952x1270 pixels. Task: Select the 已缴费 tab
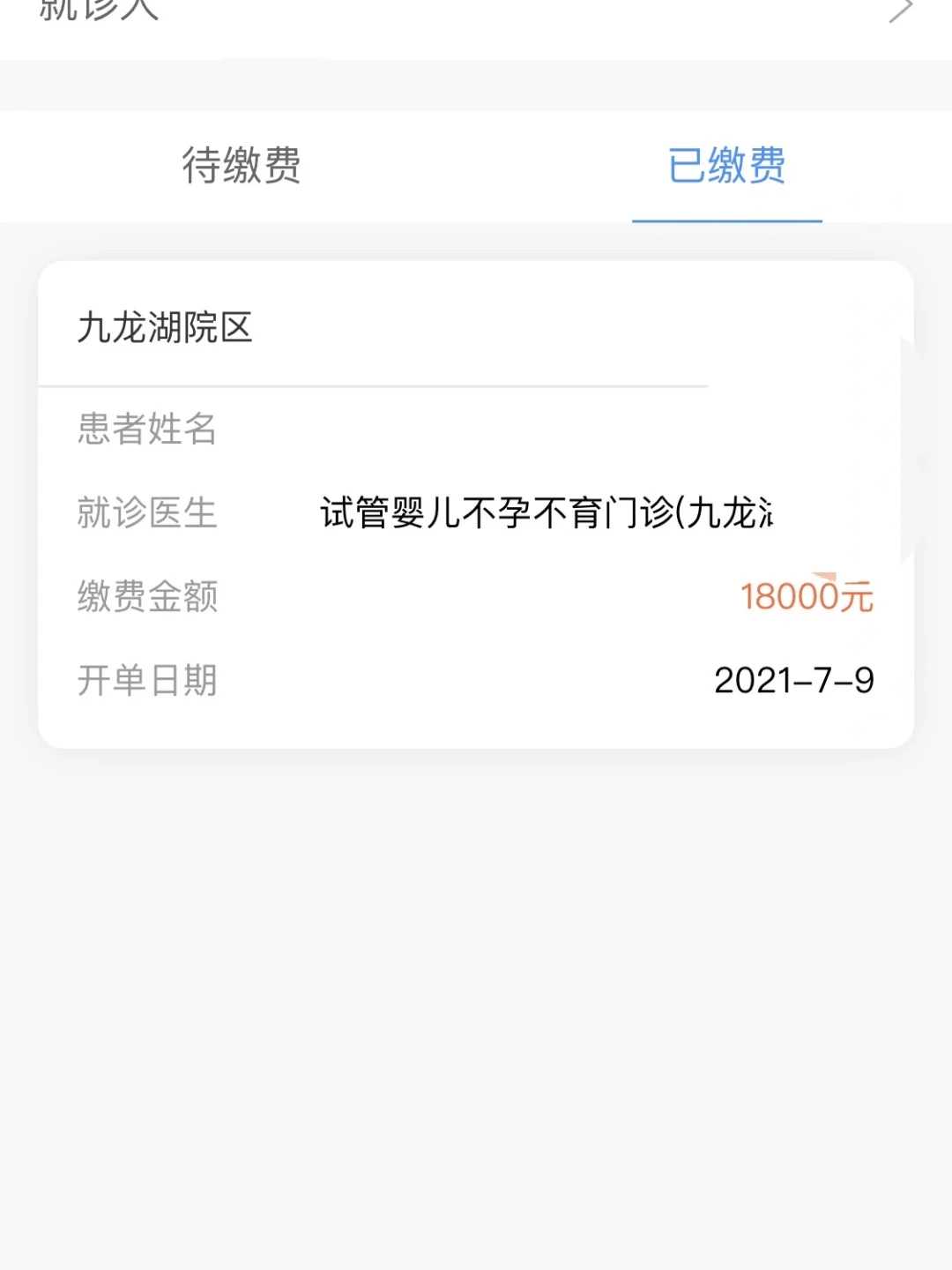point(727,168)
